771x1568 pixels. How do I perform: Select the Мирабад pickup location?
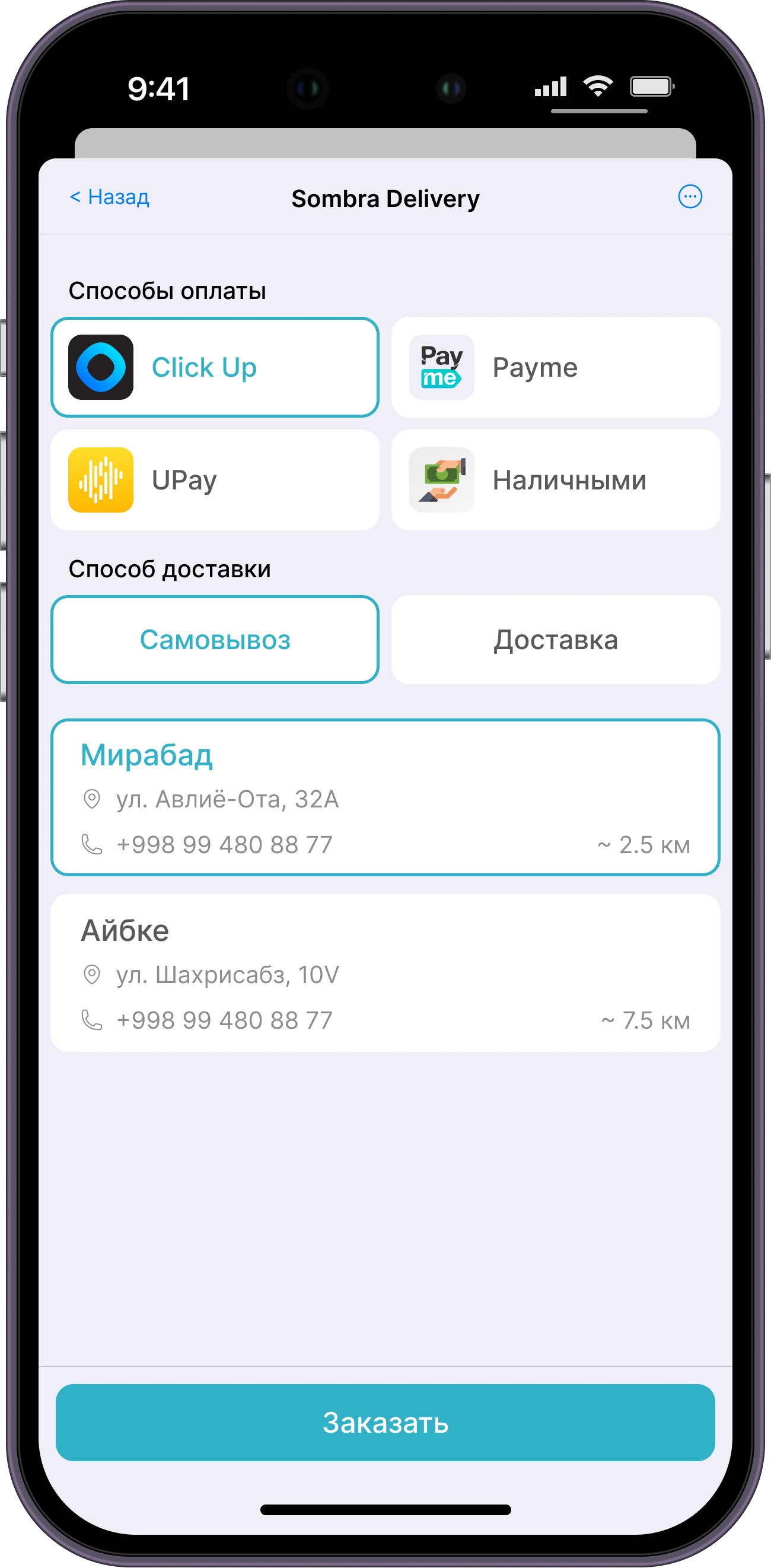pos(385,797)
